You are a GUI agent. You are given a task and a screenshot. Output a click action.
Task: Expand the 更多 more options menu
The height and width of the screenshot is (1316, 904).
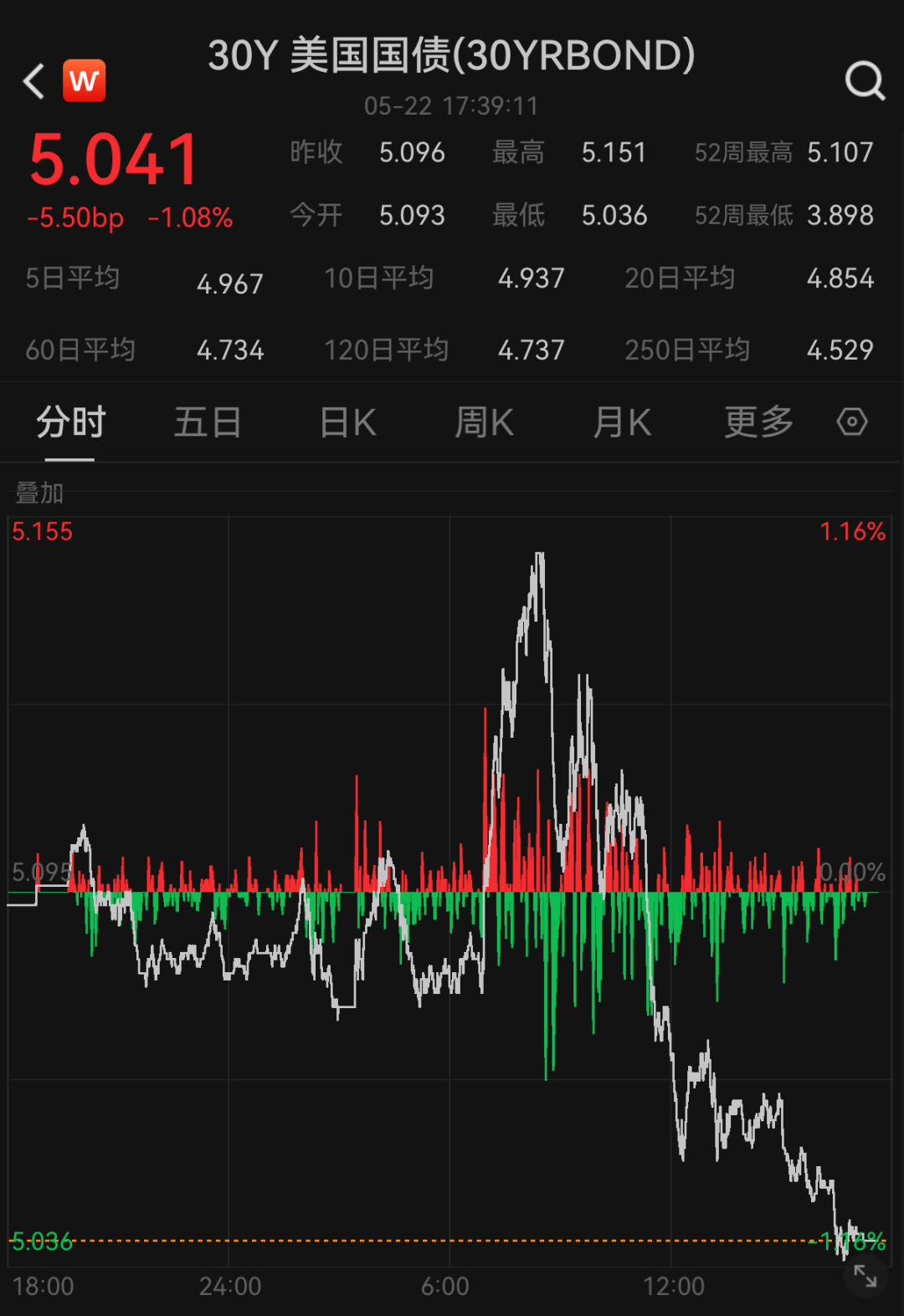click(x=758, y=422)
